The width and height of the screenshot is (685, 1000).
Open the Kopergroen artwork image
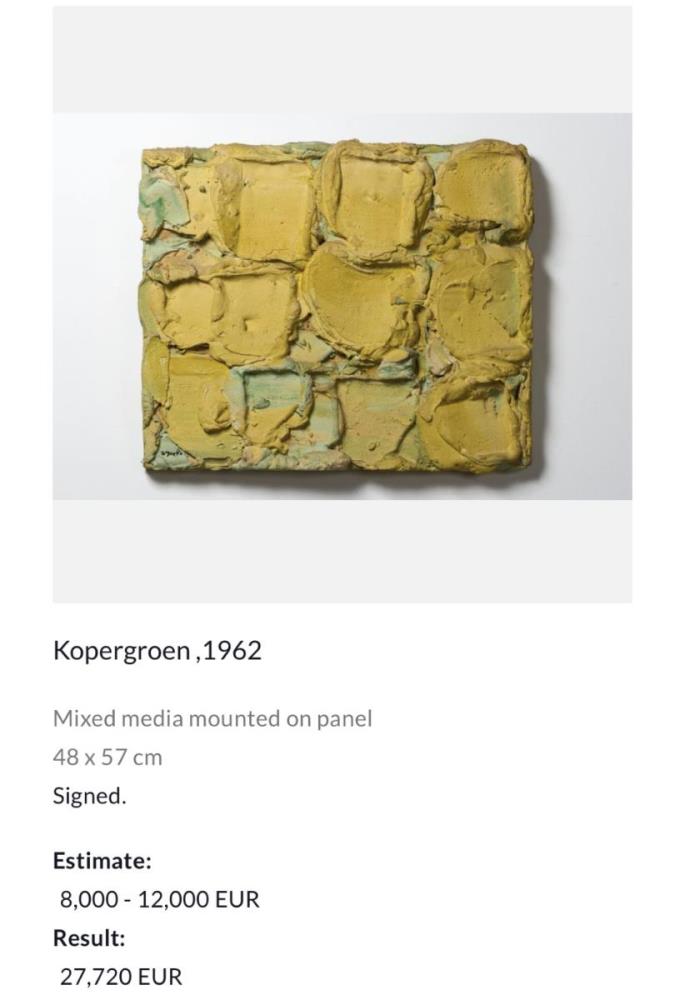pos(342,306)
